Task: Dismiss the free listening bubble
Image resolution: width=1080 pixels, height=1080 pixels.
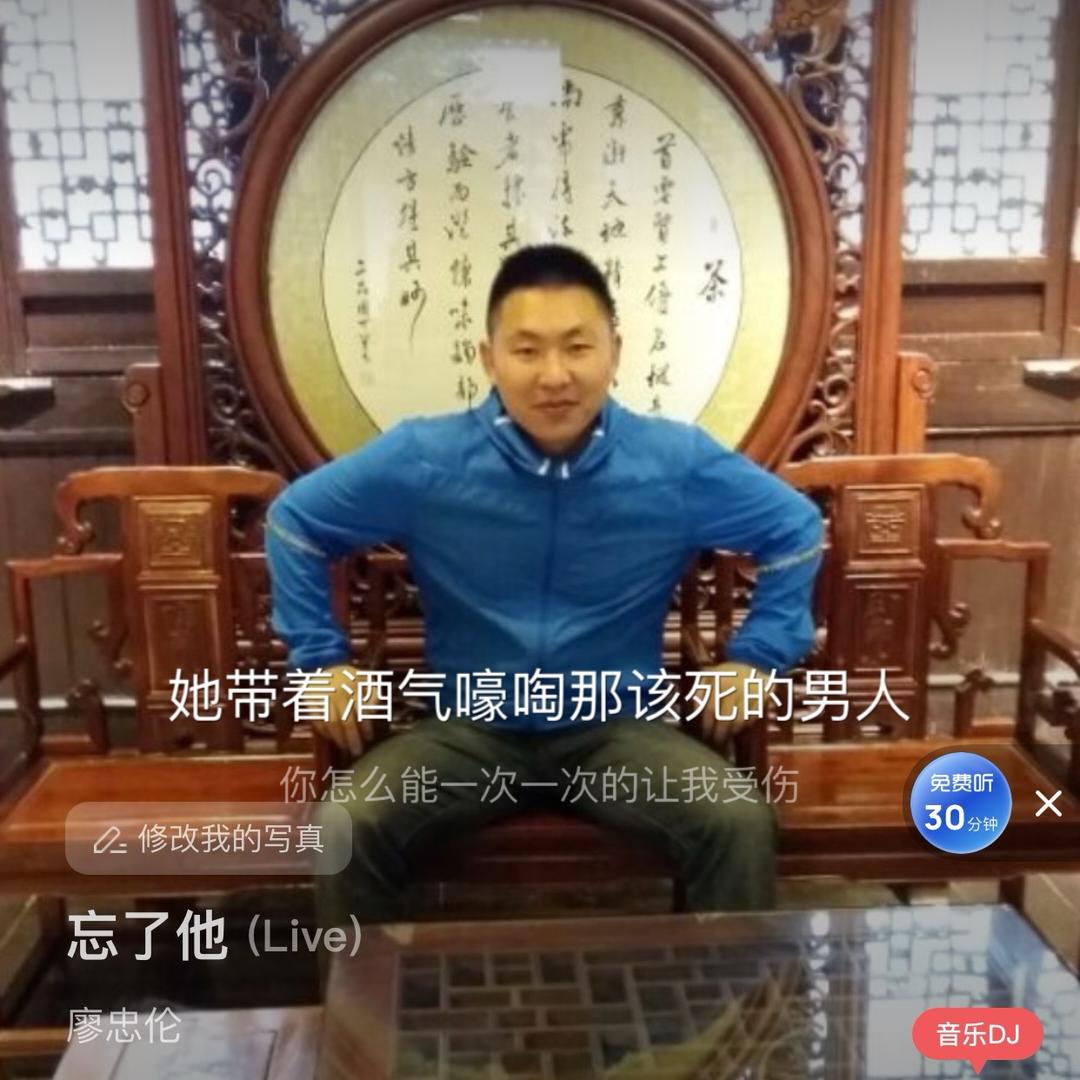Action: (x=1048, y=803)
